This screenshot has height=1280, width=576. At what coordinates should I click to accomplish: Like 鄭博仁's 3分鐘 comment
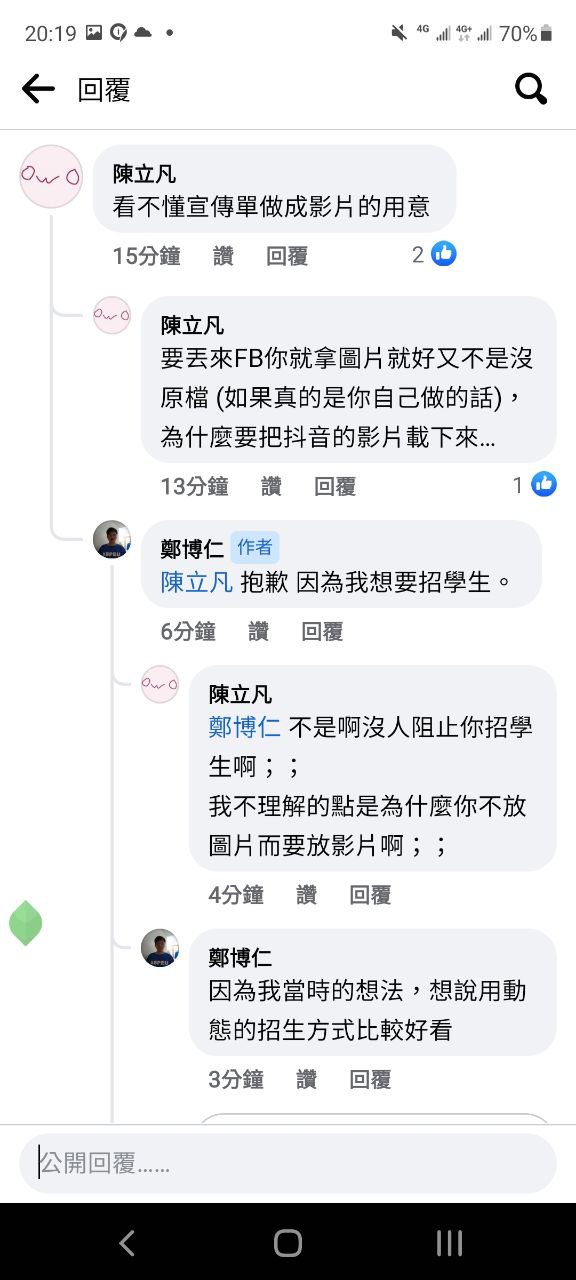point(306,1080)
